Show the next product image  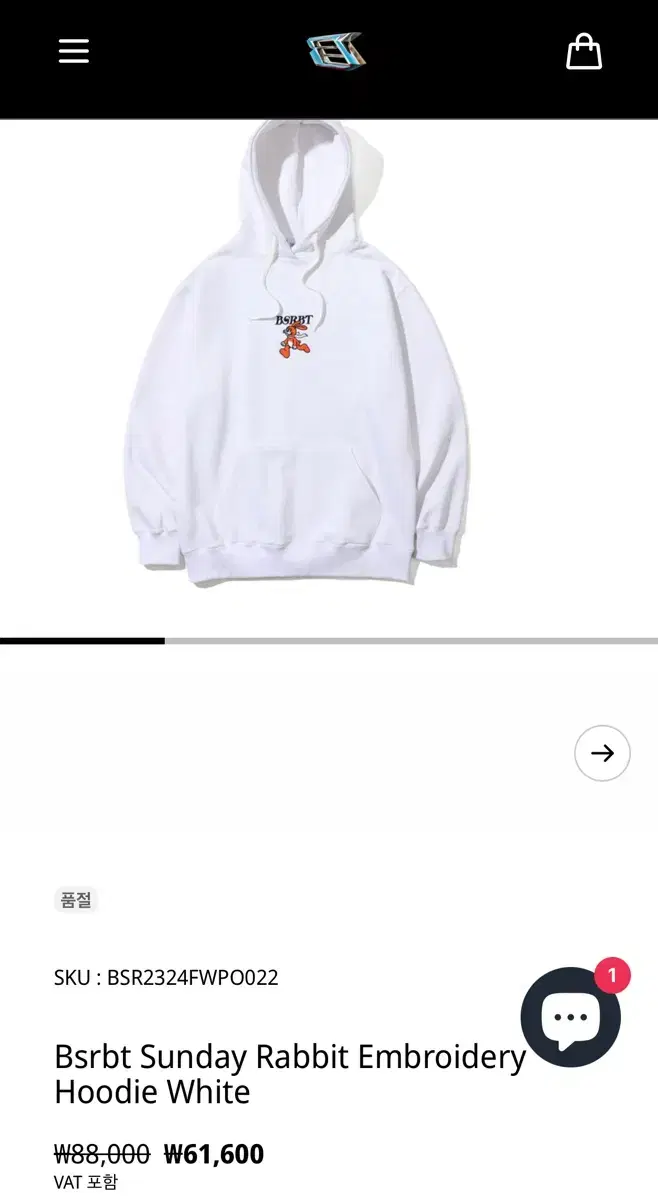[602, 753]
